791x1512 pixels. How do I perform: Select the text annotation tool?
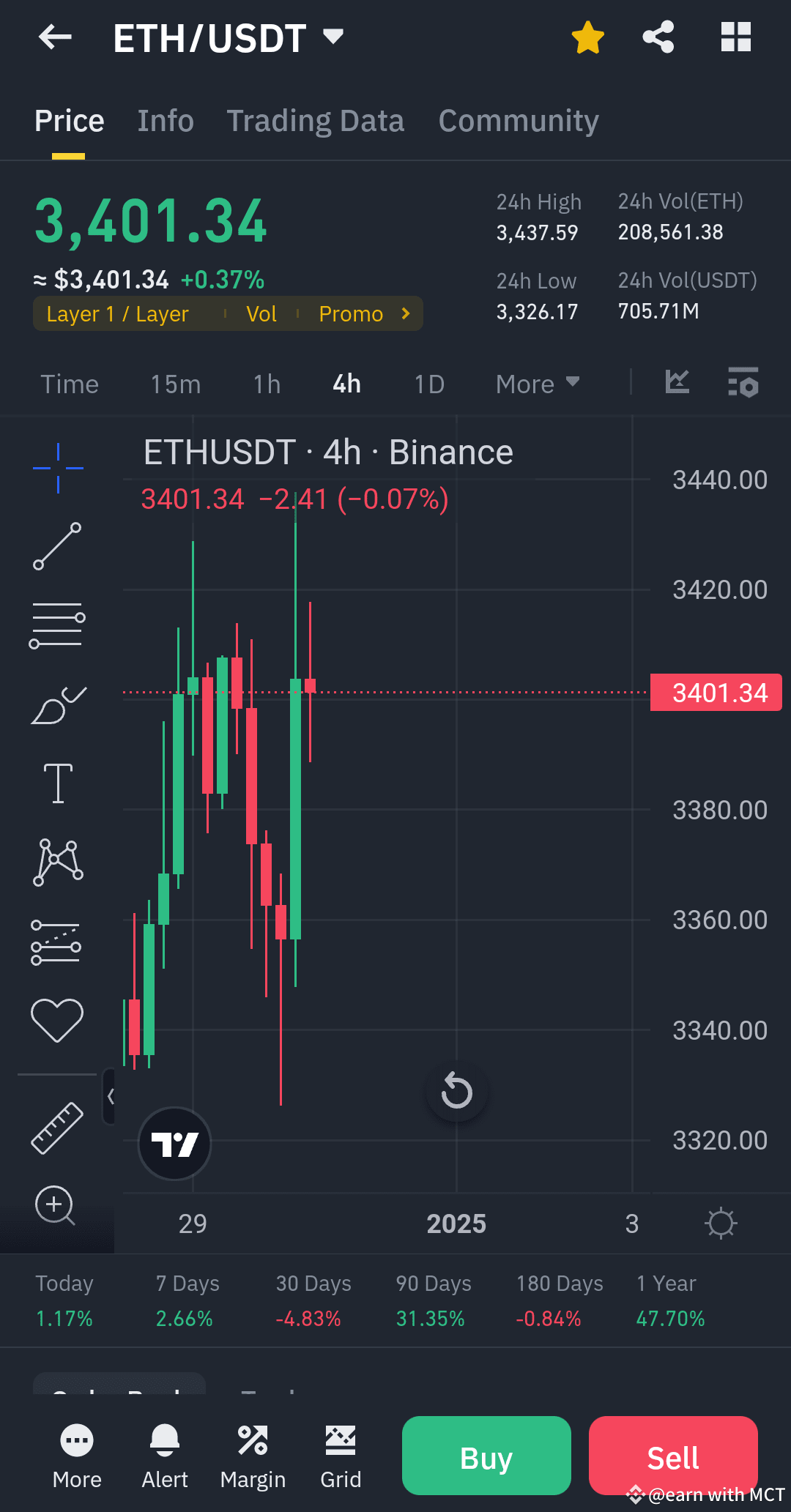pyautogui.click(x=57, y=781)
